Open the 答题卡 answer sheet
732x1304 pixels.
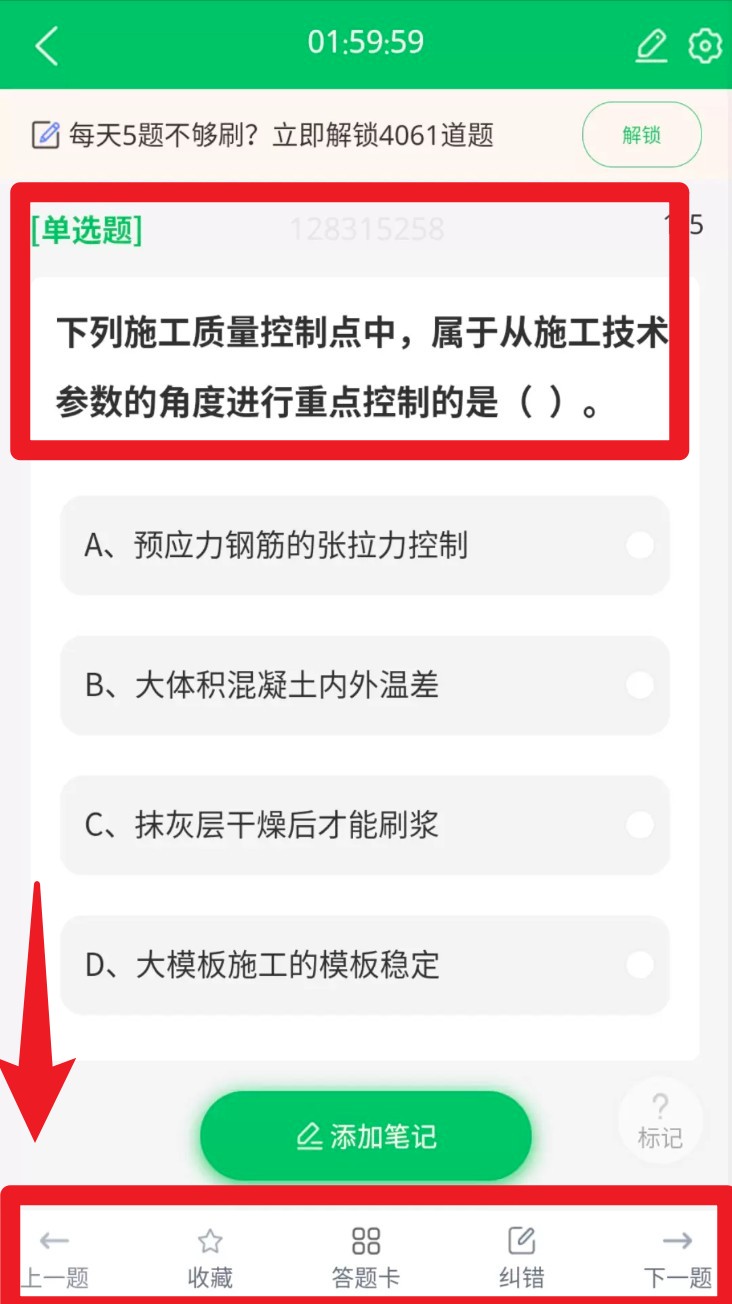[366, 1257]
